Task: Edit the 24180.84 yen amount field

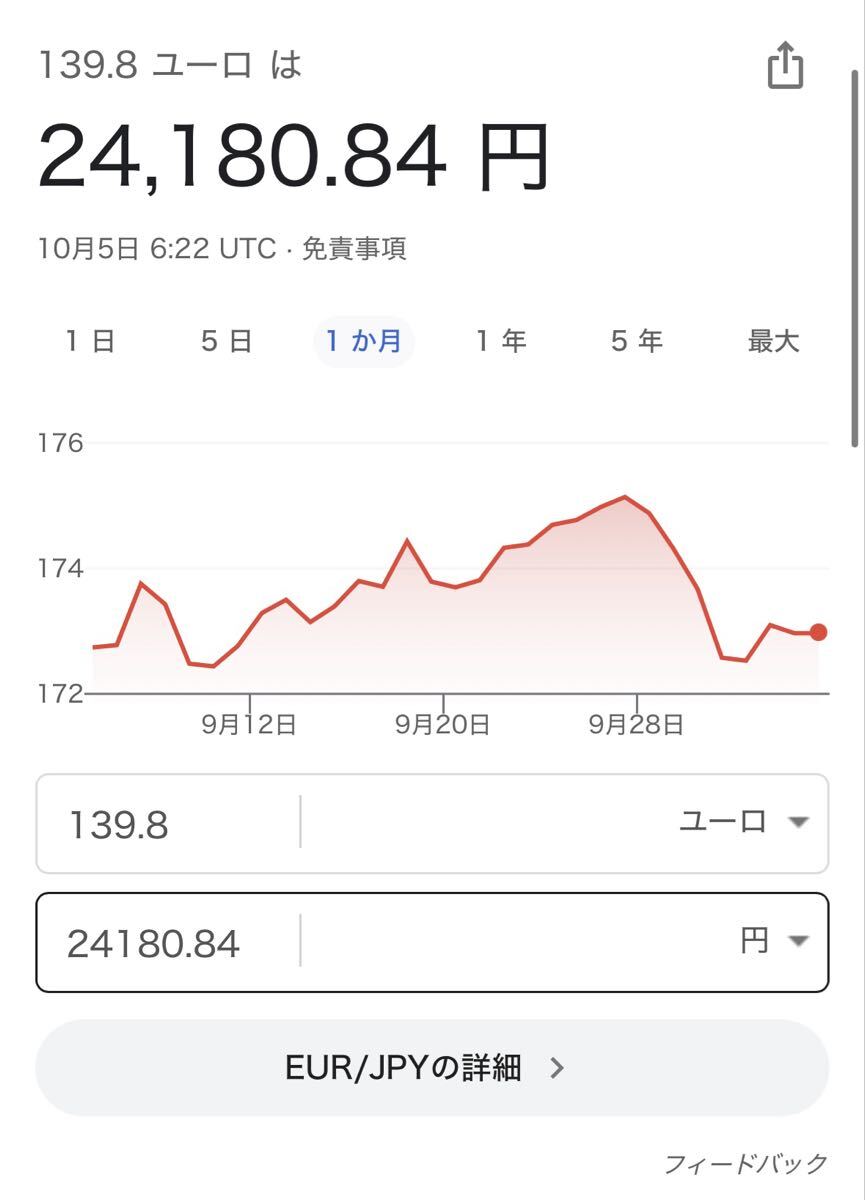Action: 168,942
